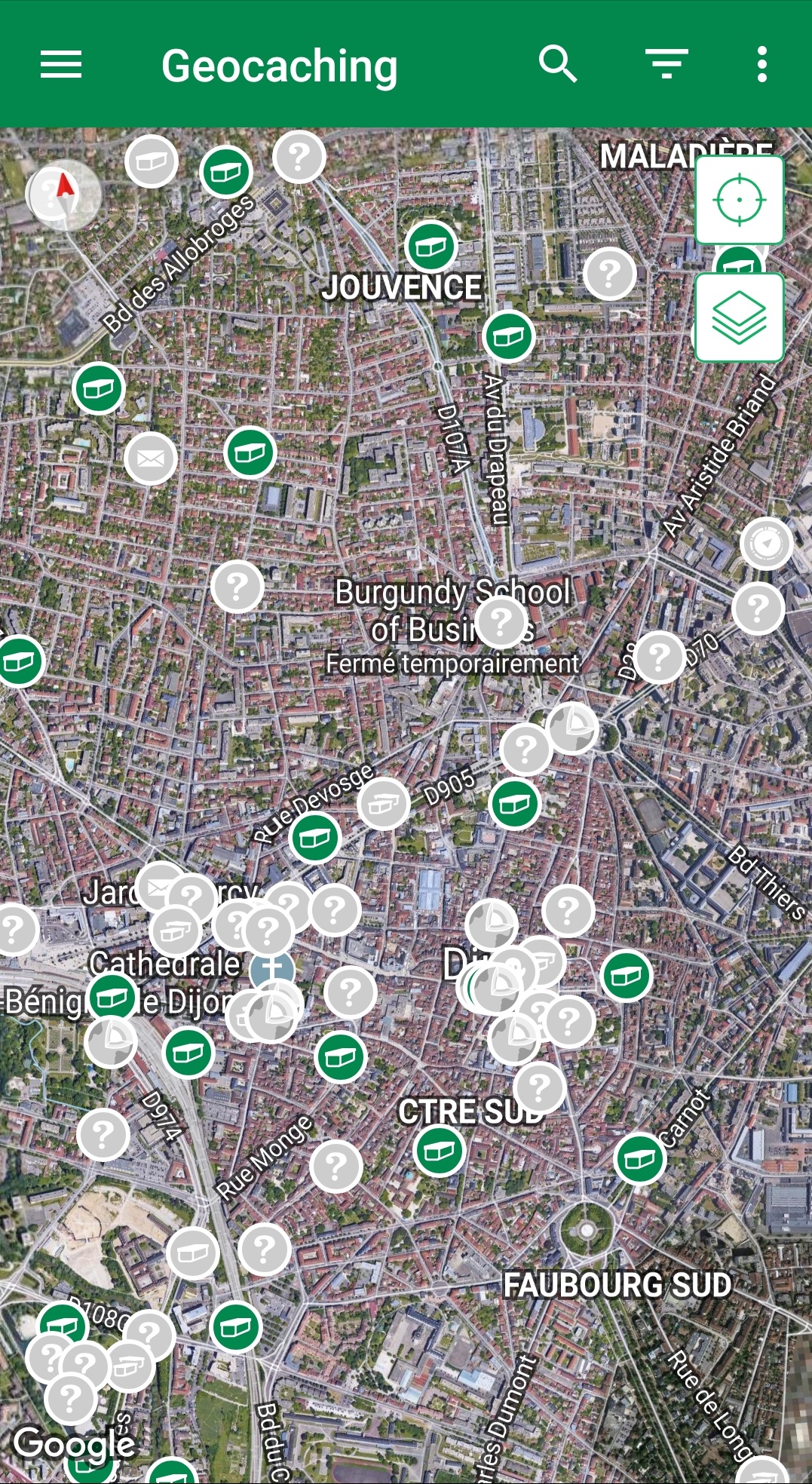
Task: Open the green cache marker on Rue Devosge
Action: pos(315,838)
